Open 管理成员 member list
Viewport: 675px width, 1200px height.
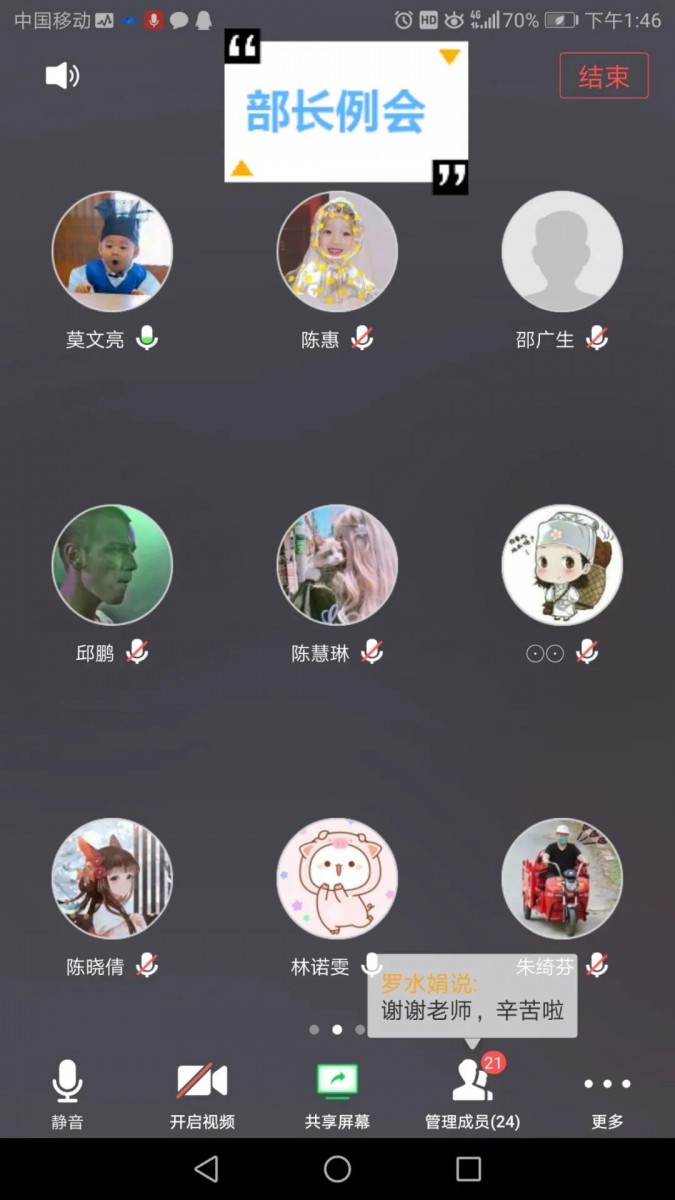tap(472, 1094)
